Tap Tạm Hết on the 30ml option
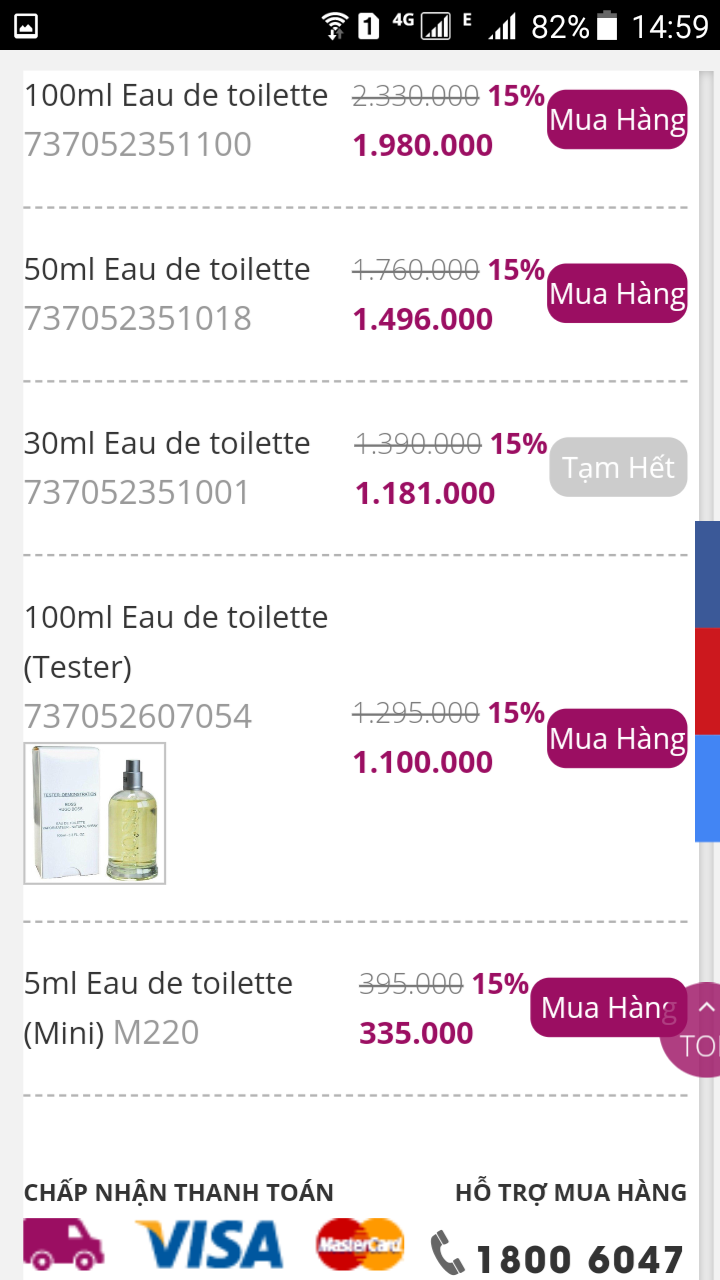 click(x=618, y=467)
